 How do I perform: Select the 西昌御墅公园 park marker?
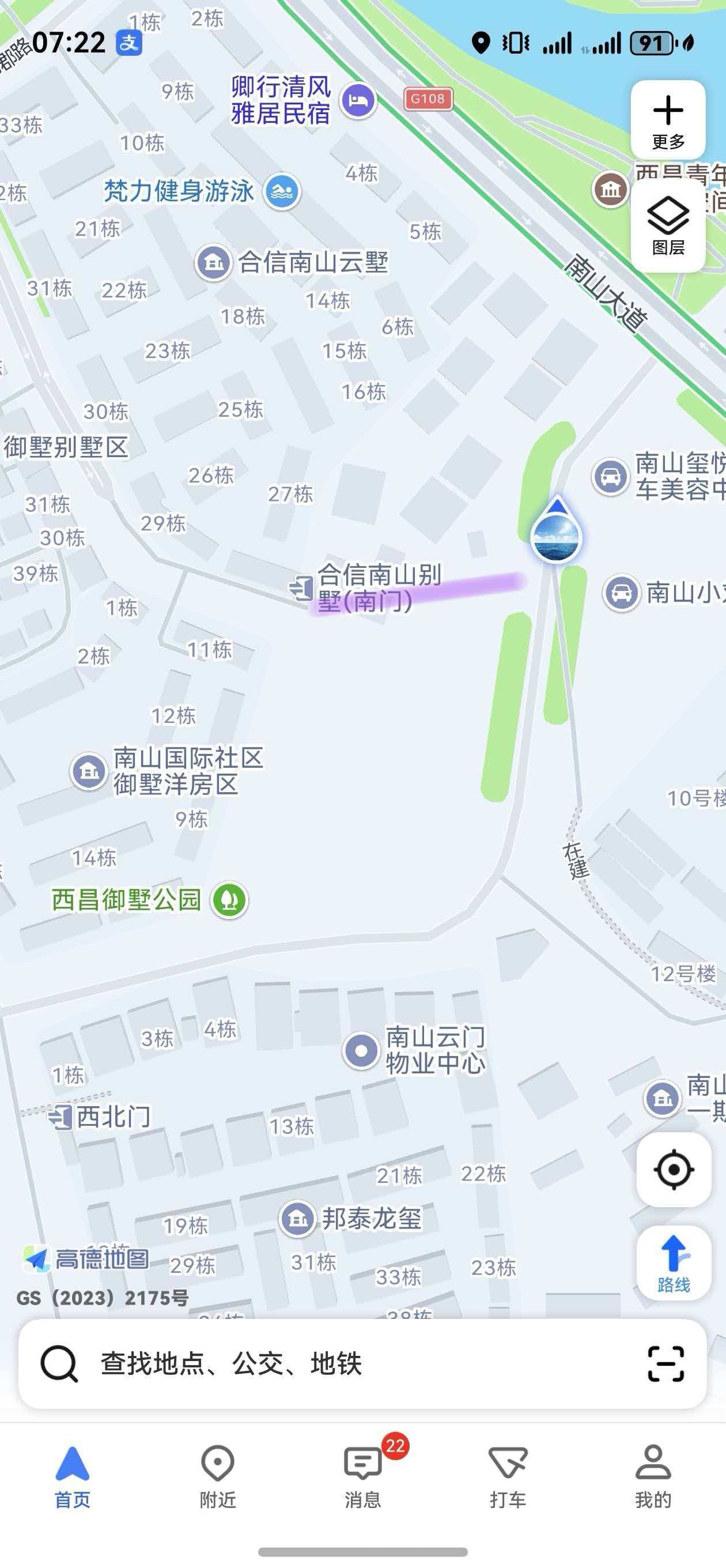229,900
